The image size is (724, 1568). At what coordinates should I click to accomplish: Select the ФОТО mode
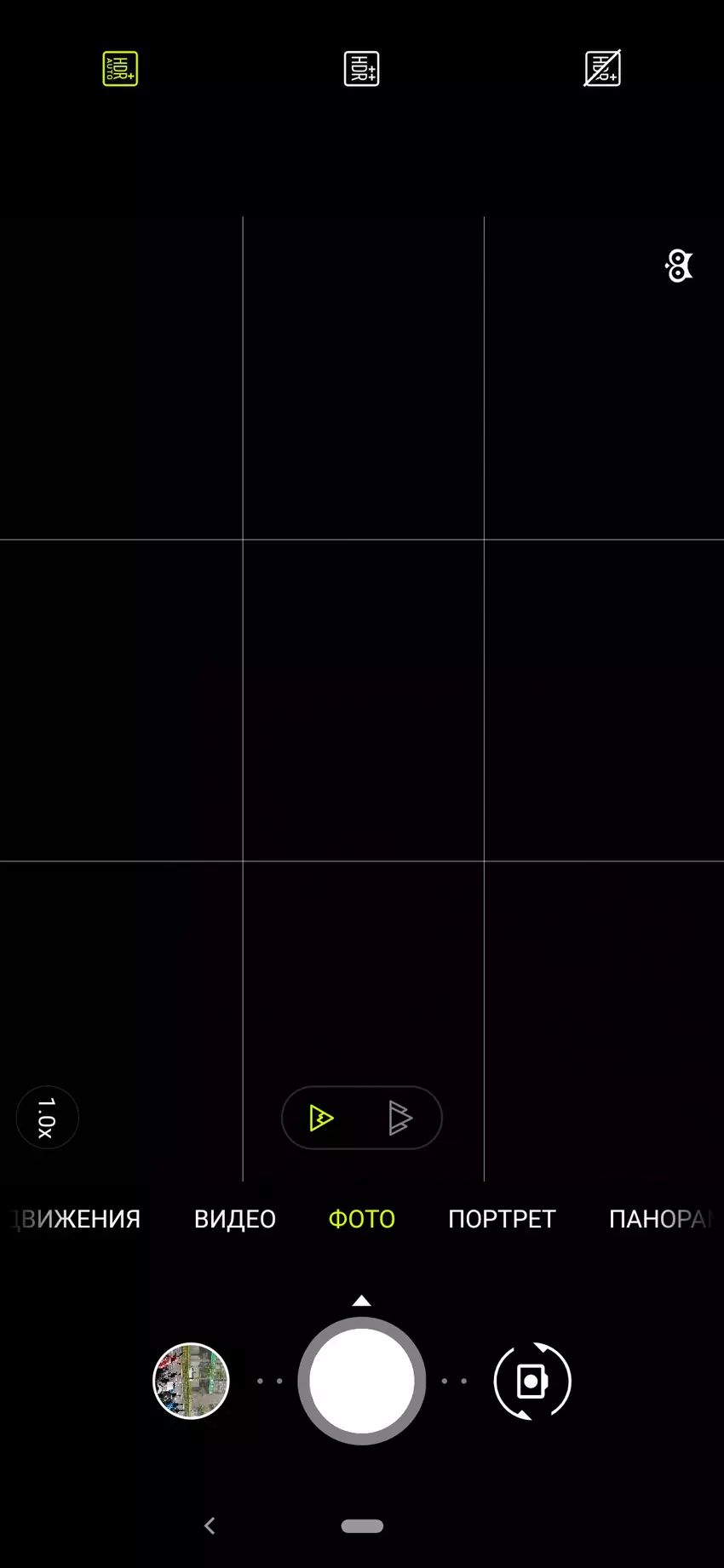[362, 1219]
